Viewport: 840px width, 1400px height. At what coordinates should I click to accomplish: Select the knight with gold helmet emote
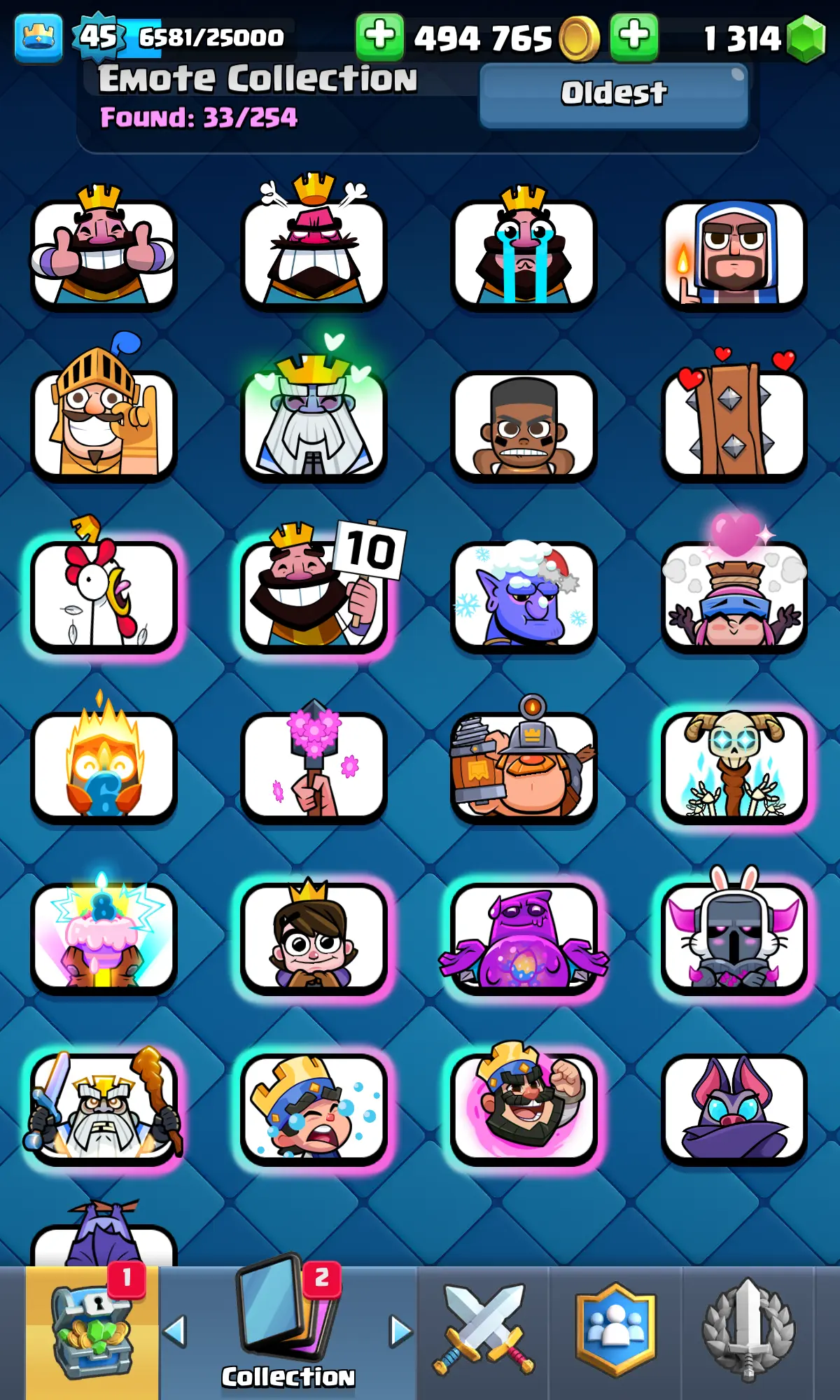click(x=104, y=424)
